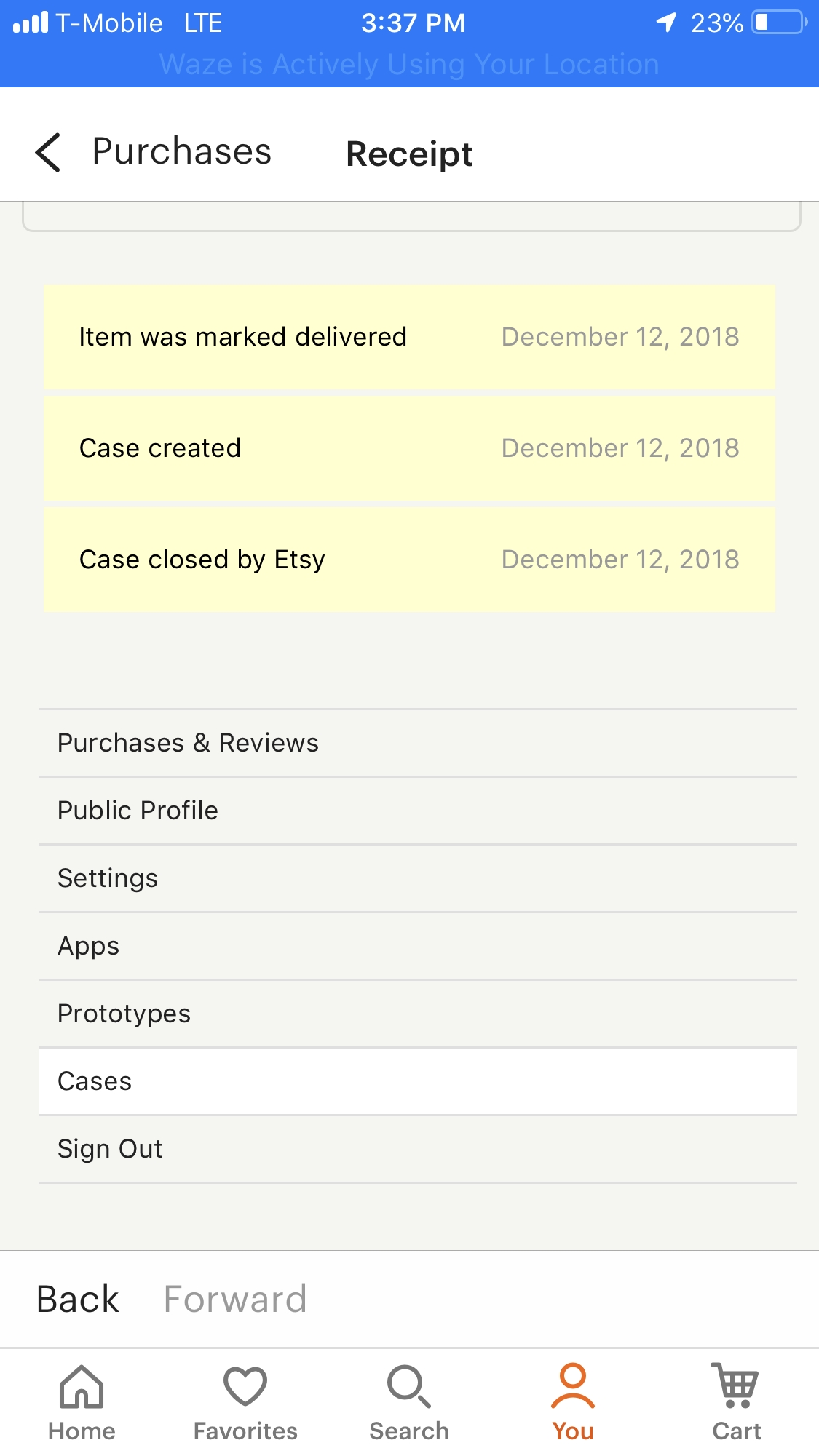Tap the battery indicator icon
Screen dimensions: 819x1456
click(773, 22)
